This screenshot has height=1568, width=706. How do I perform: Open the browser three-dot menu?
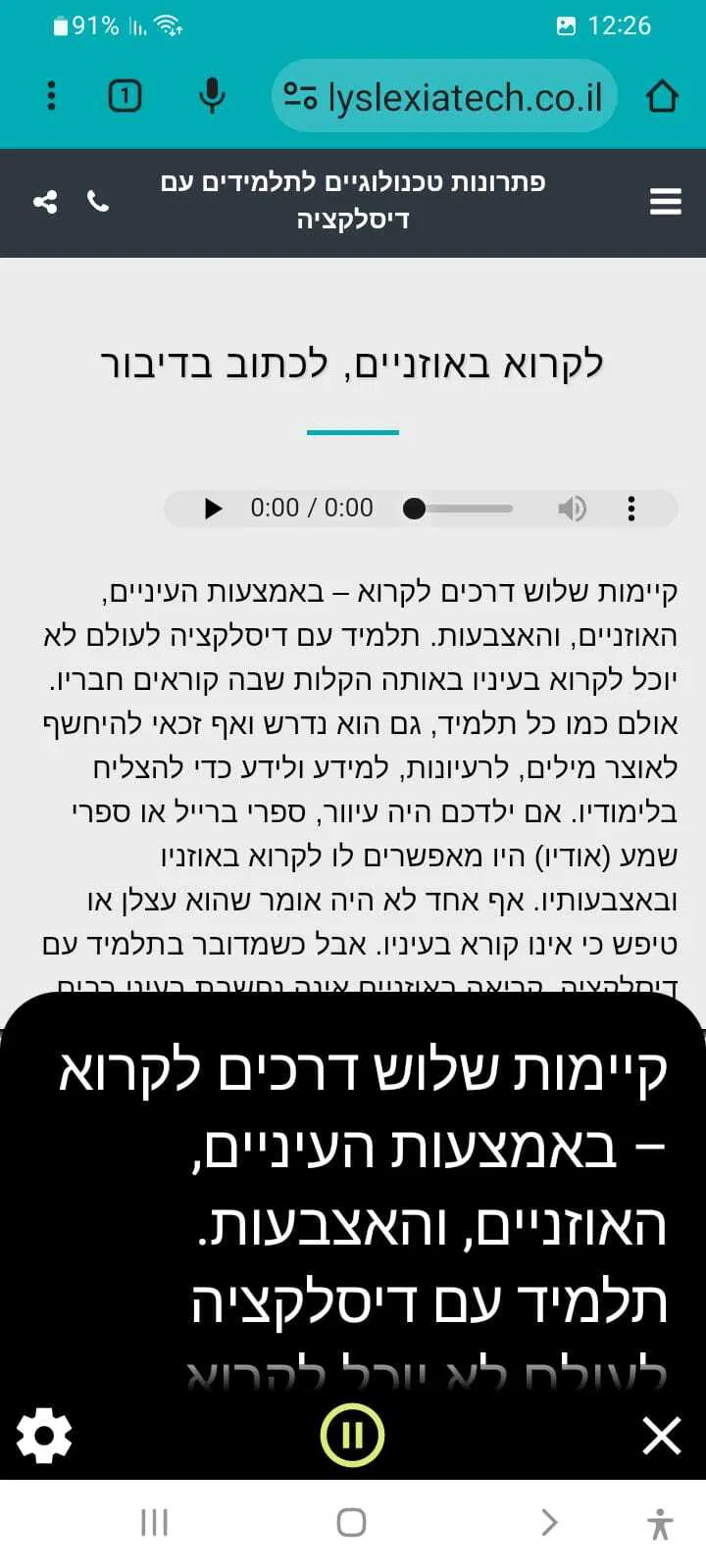[x=52, y=96]
